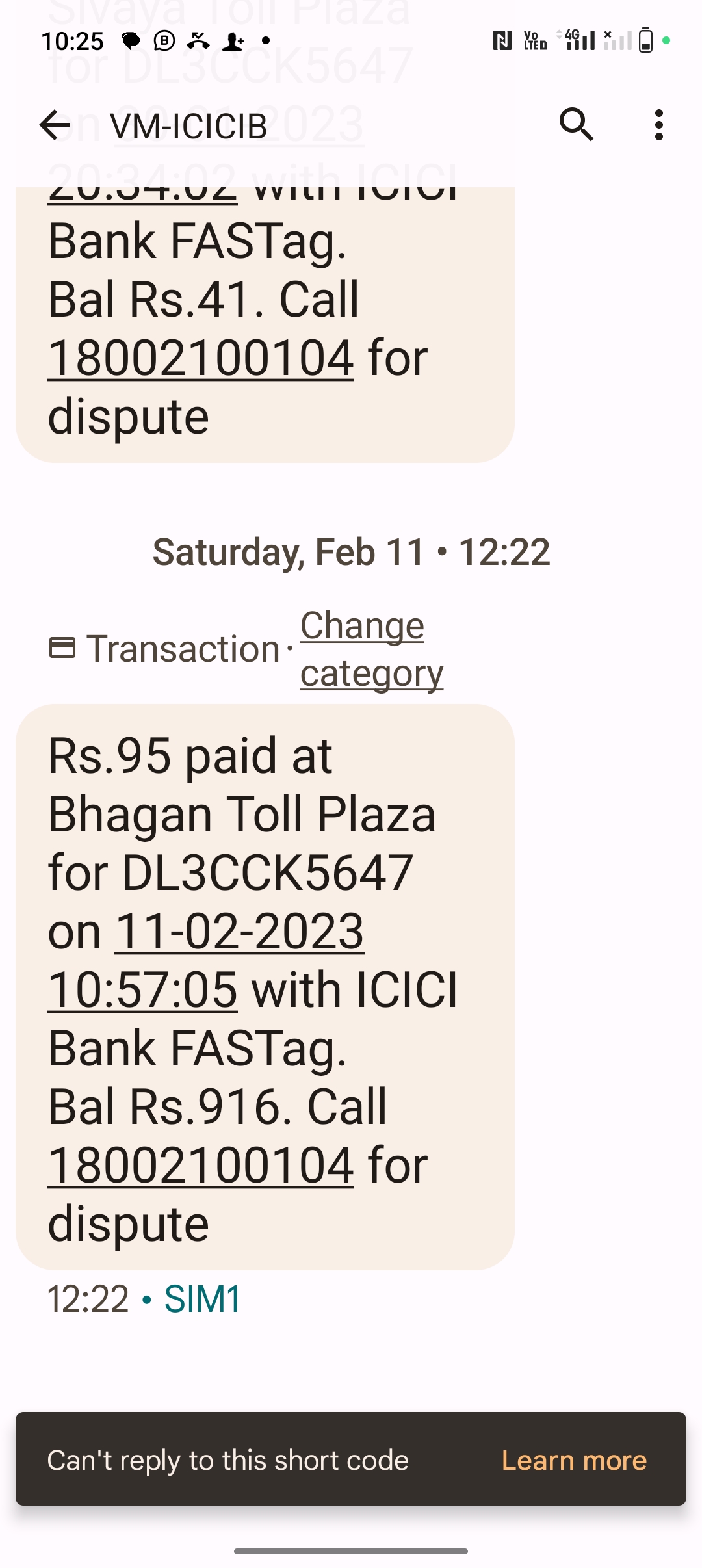Image resolution: width=702 pixels, height=1568 pixels.
Task: Tap the Change category link
Action: tap(371, 649)
